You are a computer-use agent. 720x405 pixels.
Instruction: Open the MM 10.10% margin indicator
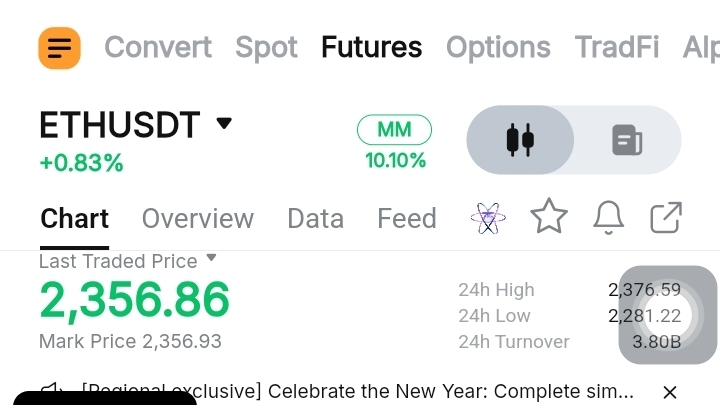pyautogui.click(x=395, y=143)
